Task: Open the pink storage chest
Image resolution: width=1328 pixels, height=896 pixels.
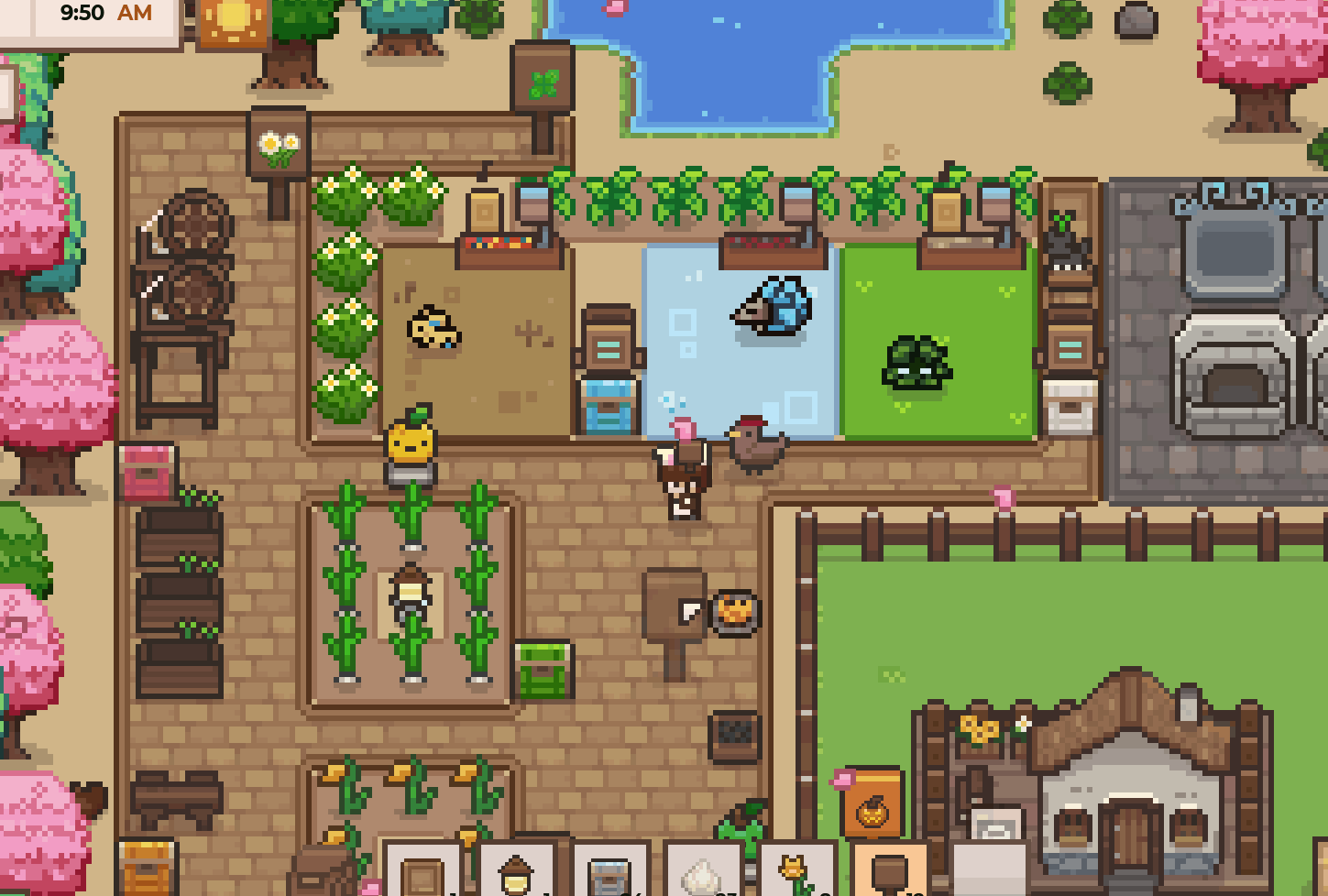Action: 147,471
